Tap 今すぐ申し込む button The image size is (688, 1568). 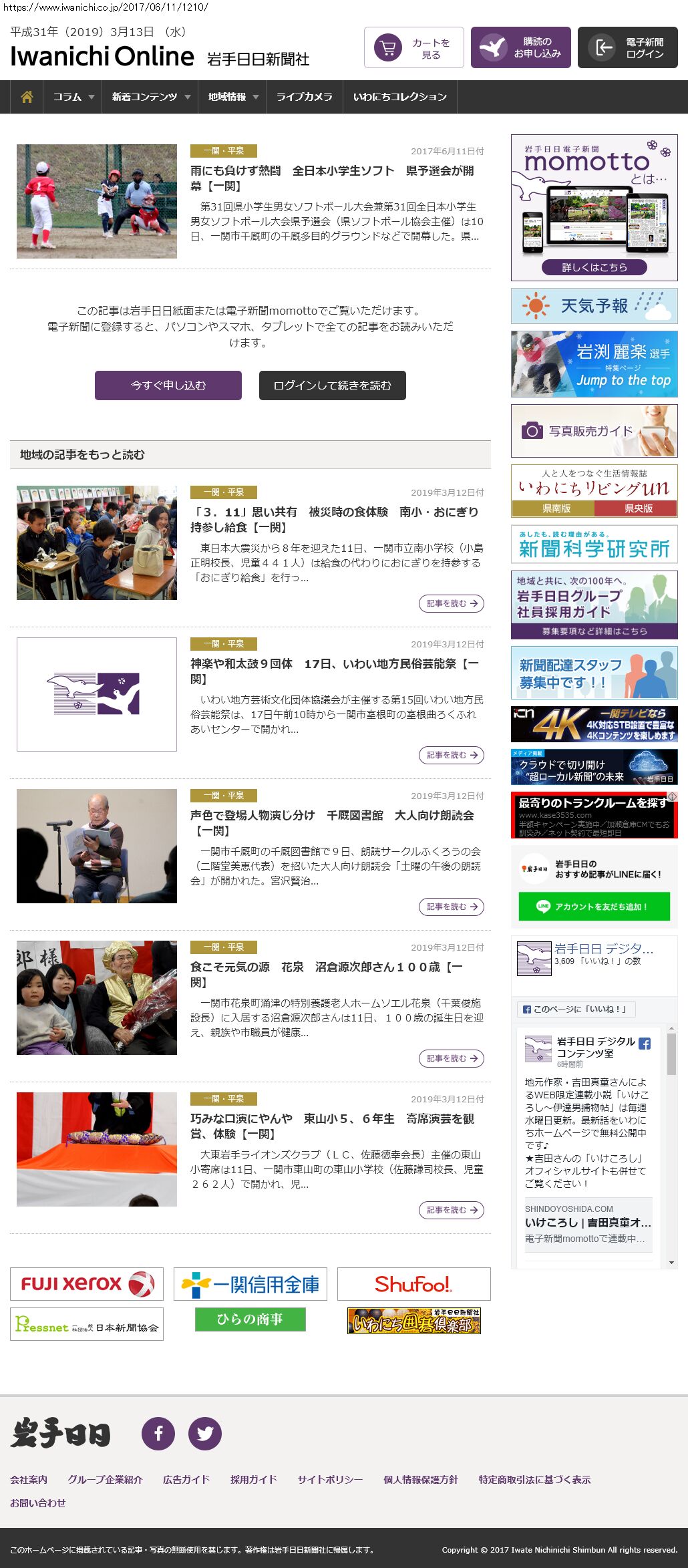pyautogui.click(x=168, y=385)
